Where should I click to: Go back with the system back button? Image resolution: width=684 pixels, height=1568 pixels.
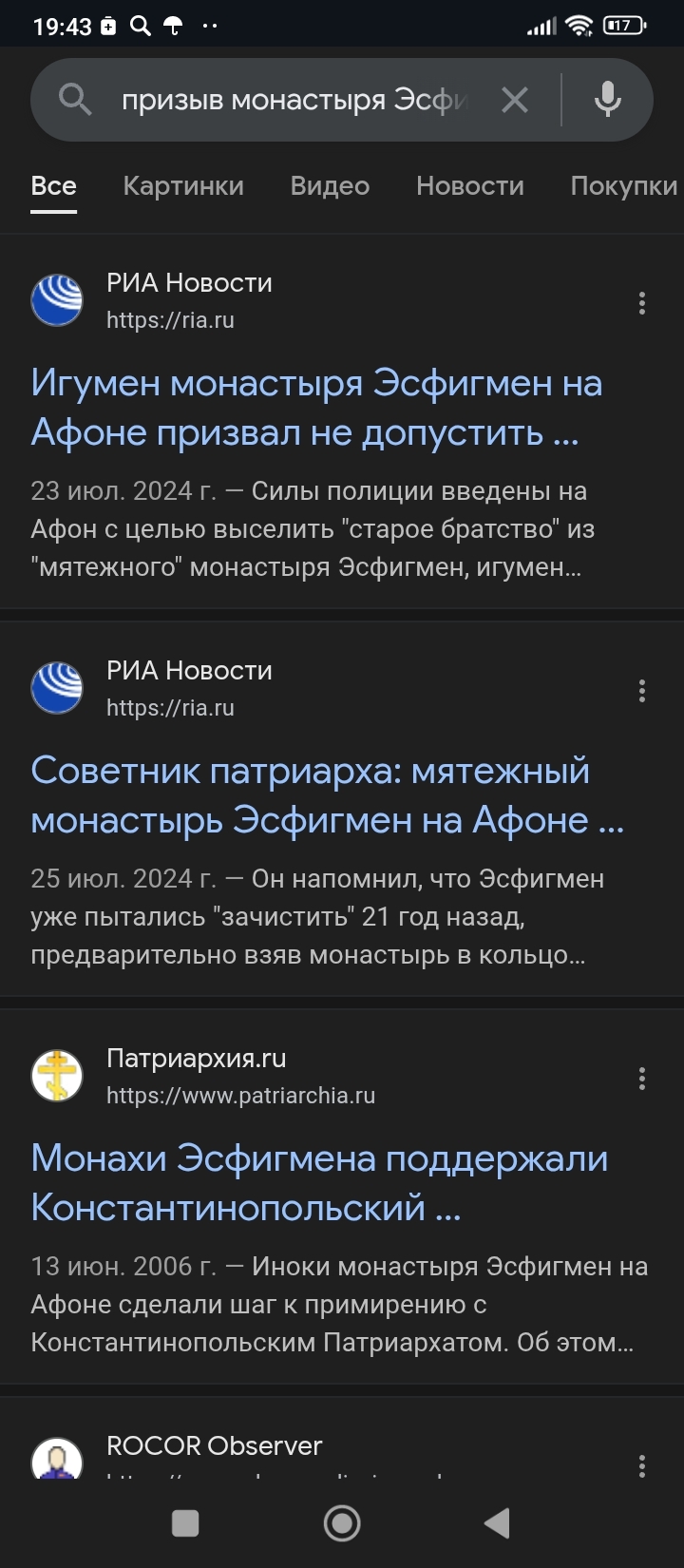coord(497,1523)
